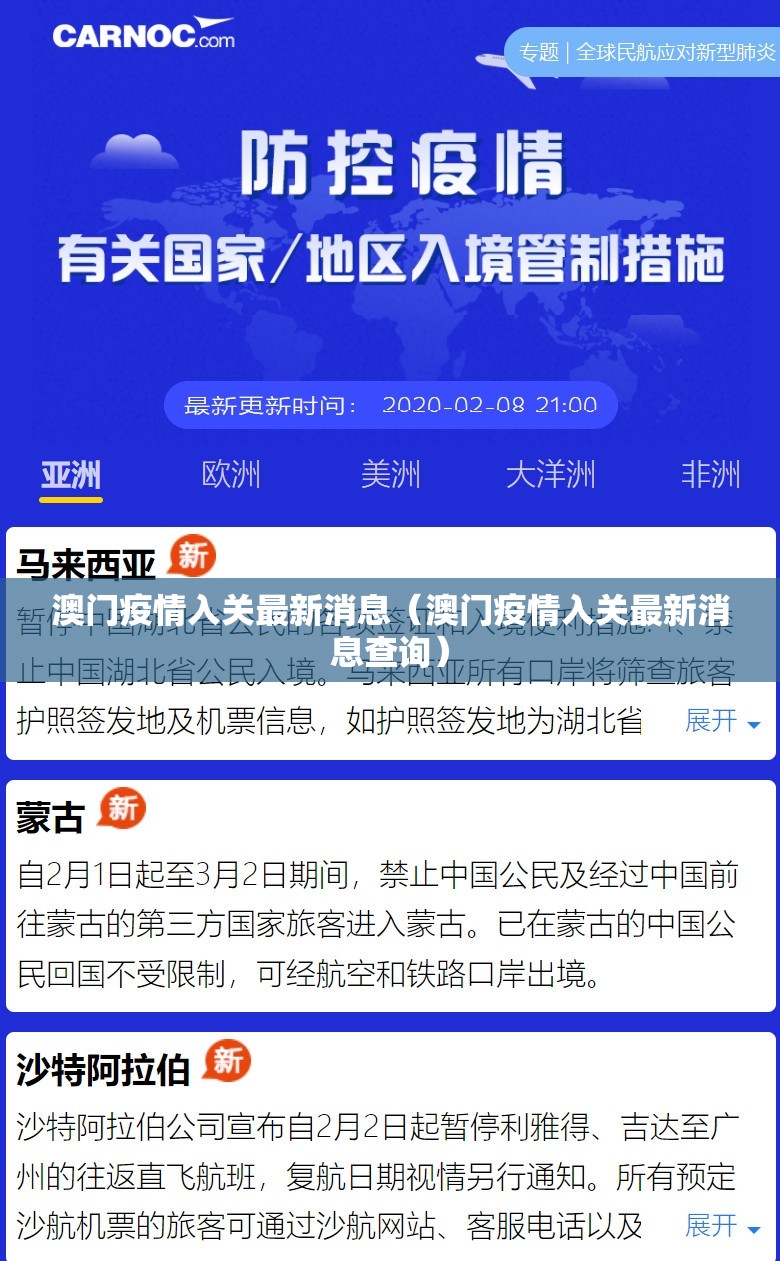Viewport: 780px width, 1261px height.
Task: Select the 亚洲 tab
Action: point(71,474)
